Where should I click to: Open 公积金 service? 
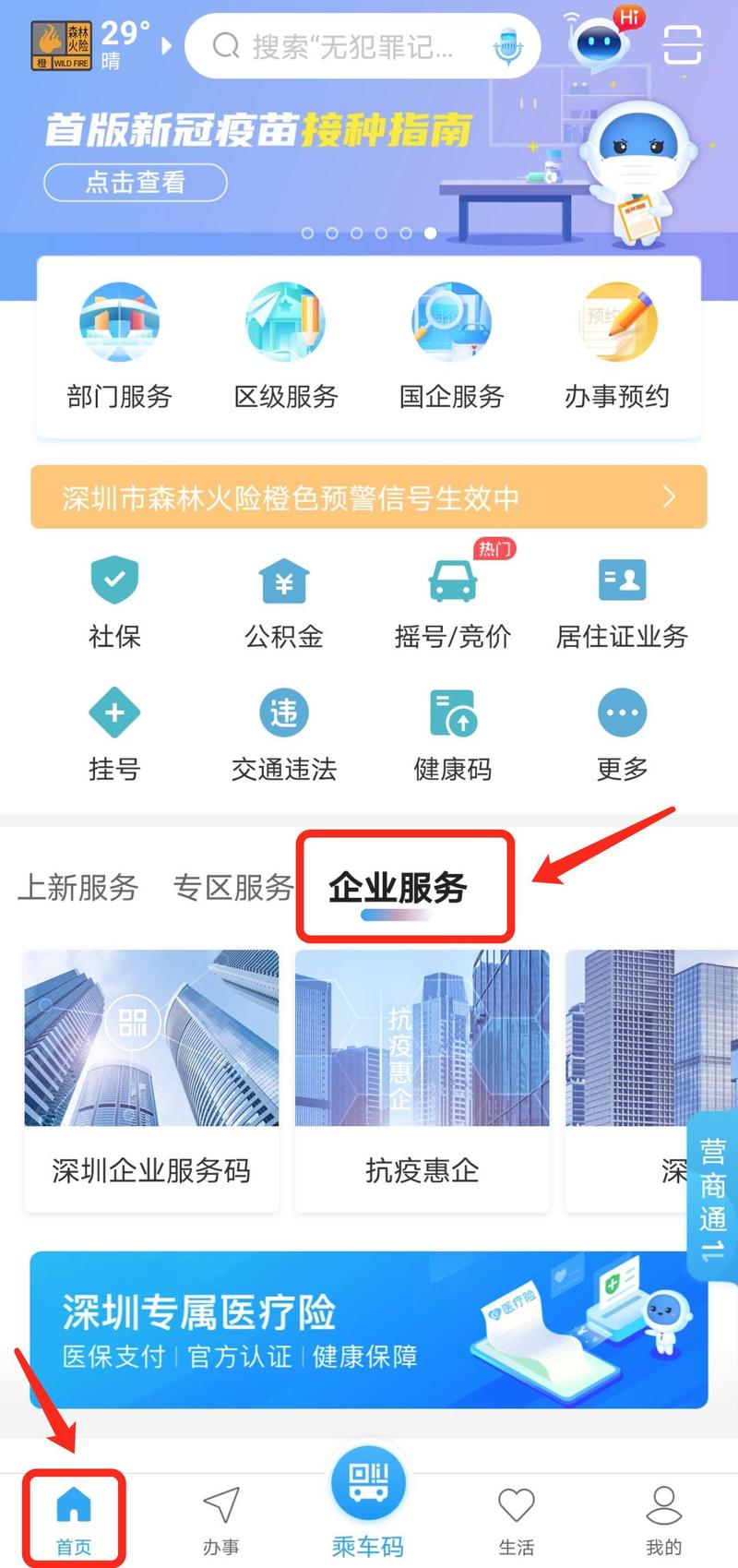(283, 602)
